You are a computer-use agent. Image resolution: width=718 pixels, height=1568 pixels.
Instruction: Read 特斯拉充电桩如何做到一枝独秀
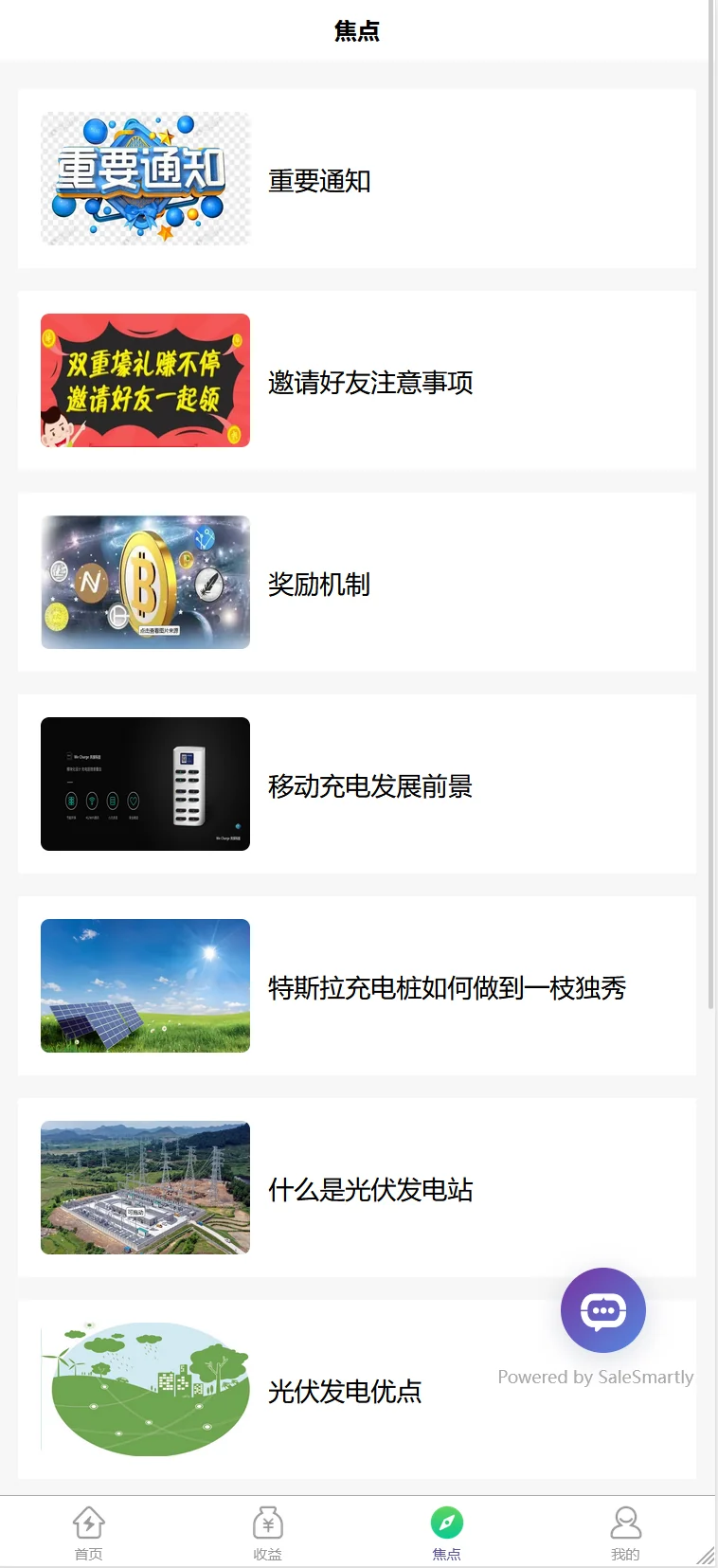click(x=446, y=987)
